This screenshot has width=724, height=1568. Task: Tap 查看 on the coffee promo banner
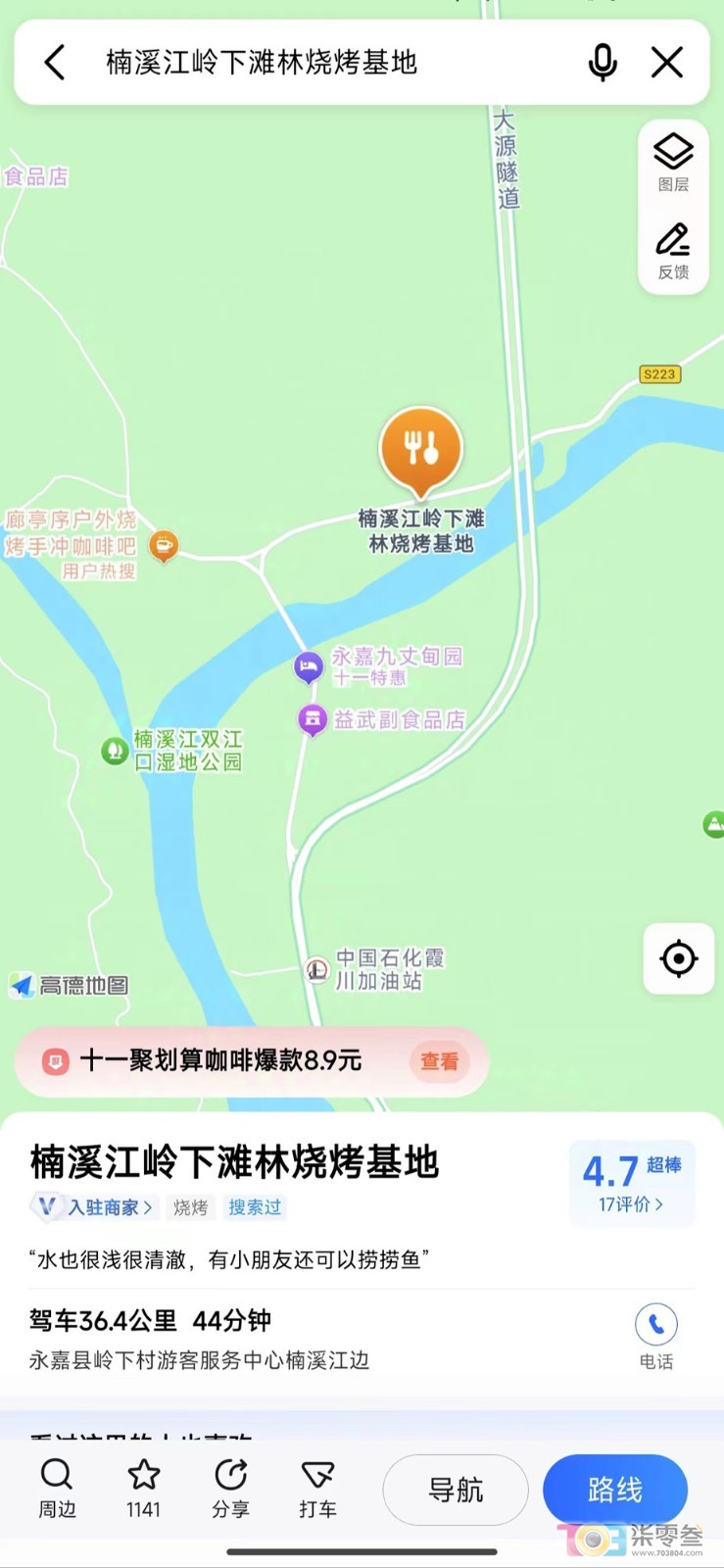point(439,1061)
